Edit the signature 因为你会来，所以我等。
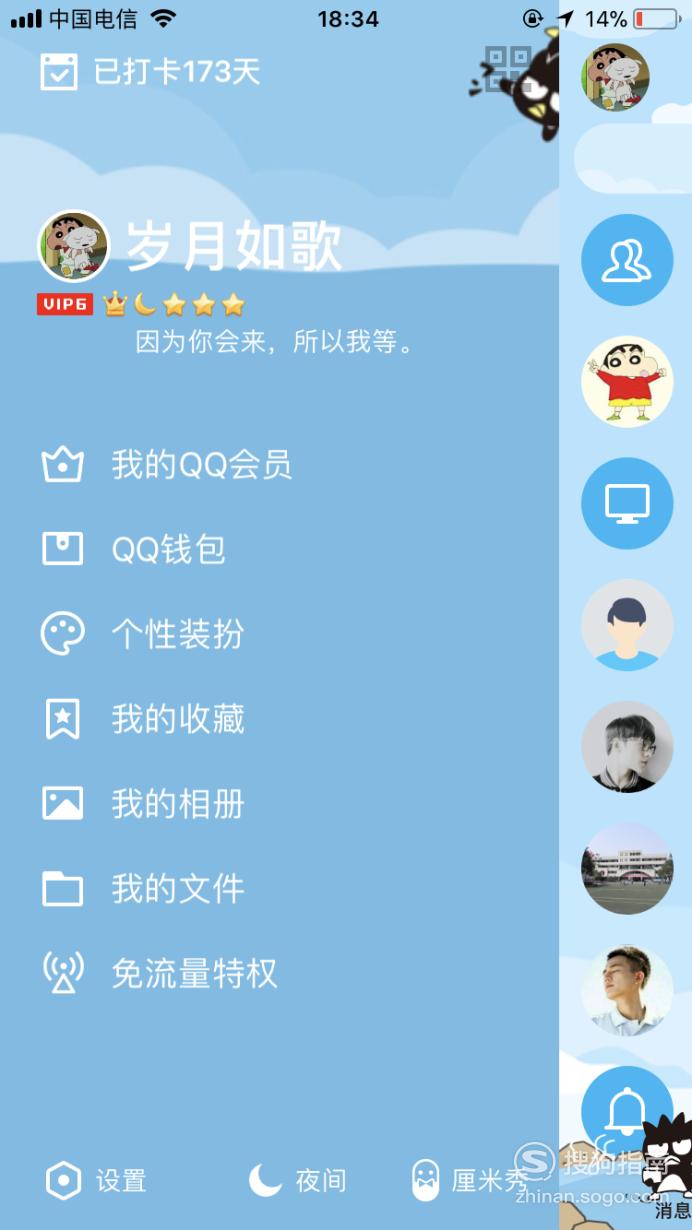Image resolution: width=692 pixels, height=1230 pixels. 275,343
